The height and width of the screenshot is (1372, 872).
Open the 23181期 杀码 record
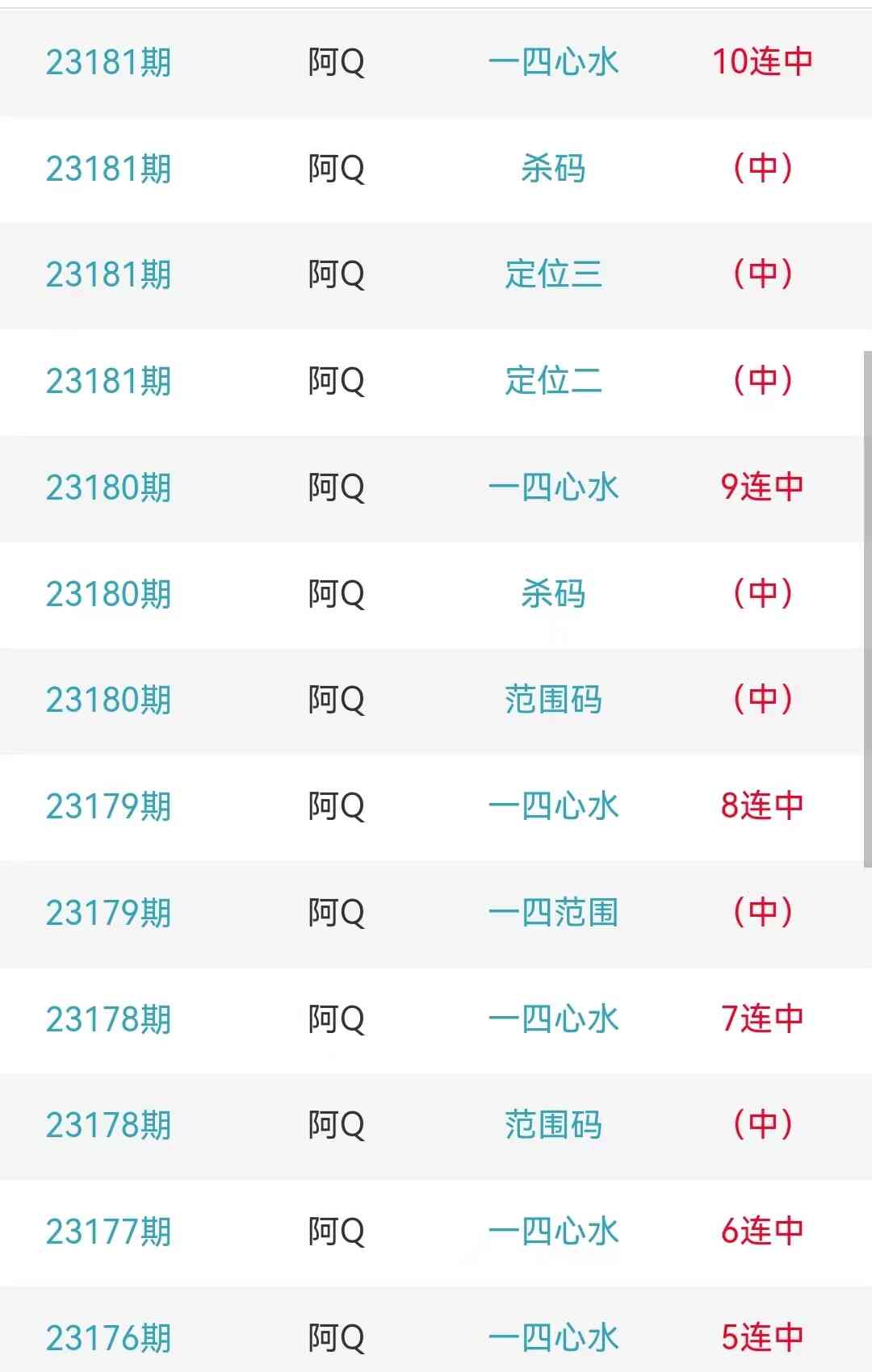(x=553, y=169)
